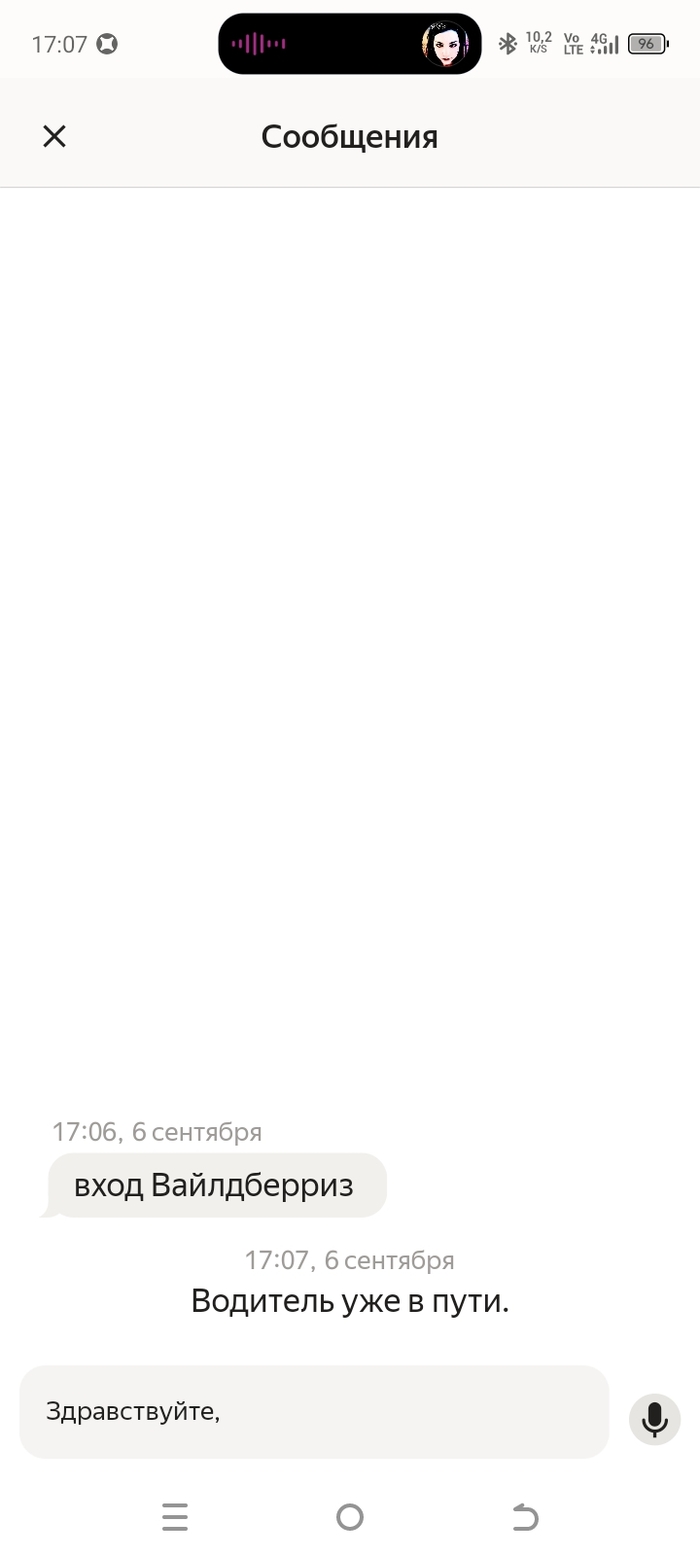Open the recent apps menu
This screenshot has height=1556, width=700.
[x=175, y=1517]
